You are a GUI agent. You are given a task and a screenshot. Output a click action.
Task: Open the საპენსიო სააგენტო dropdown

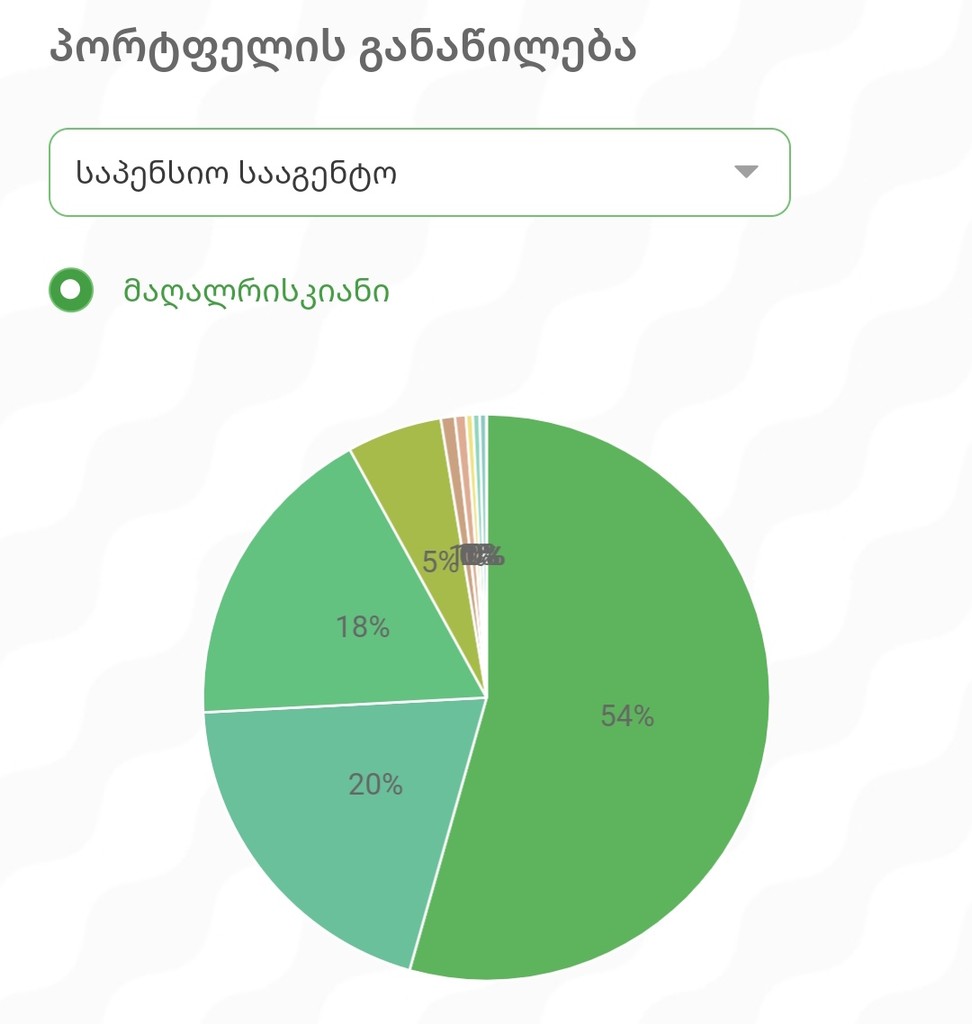point(419,172)
